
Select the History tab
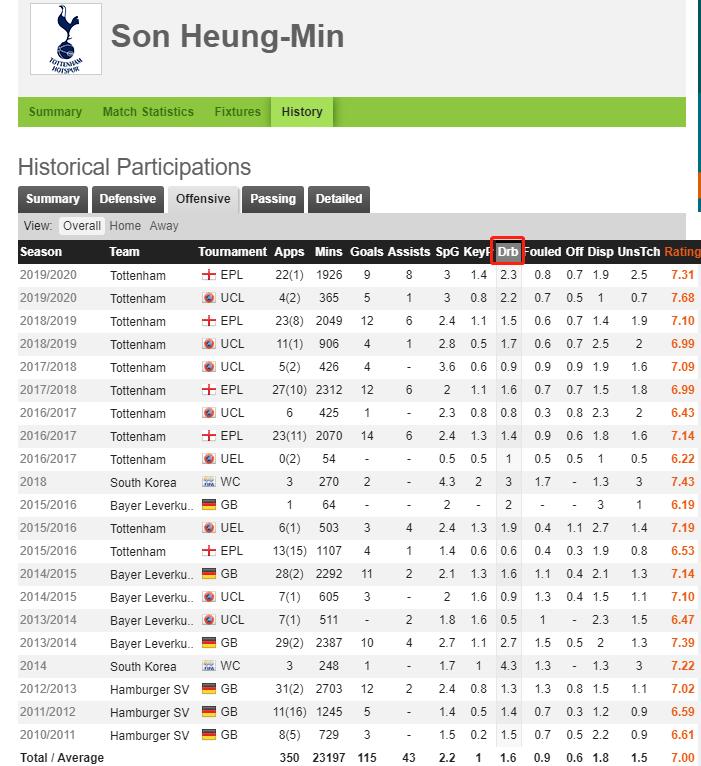[x=302, y=112]
